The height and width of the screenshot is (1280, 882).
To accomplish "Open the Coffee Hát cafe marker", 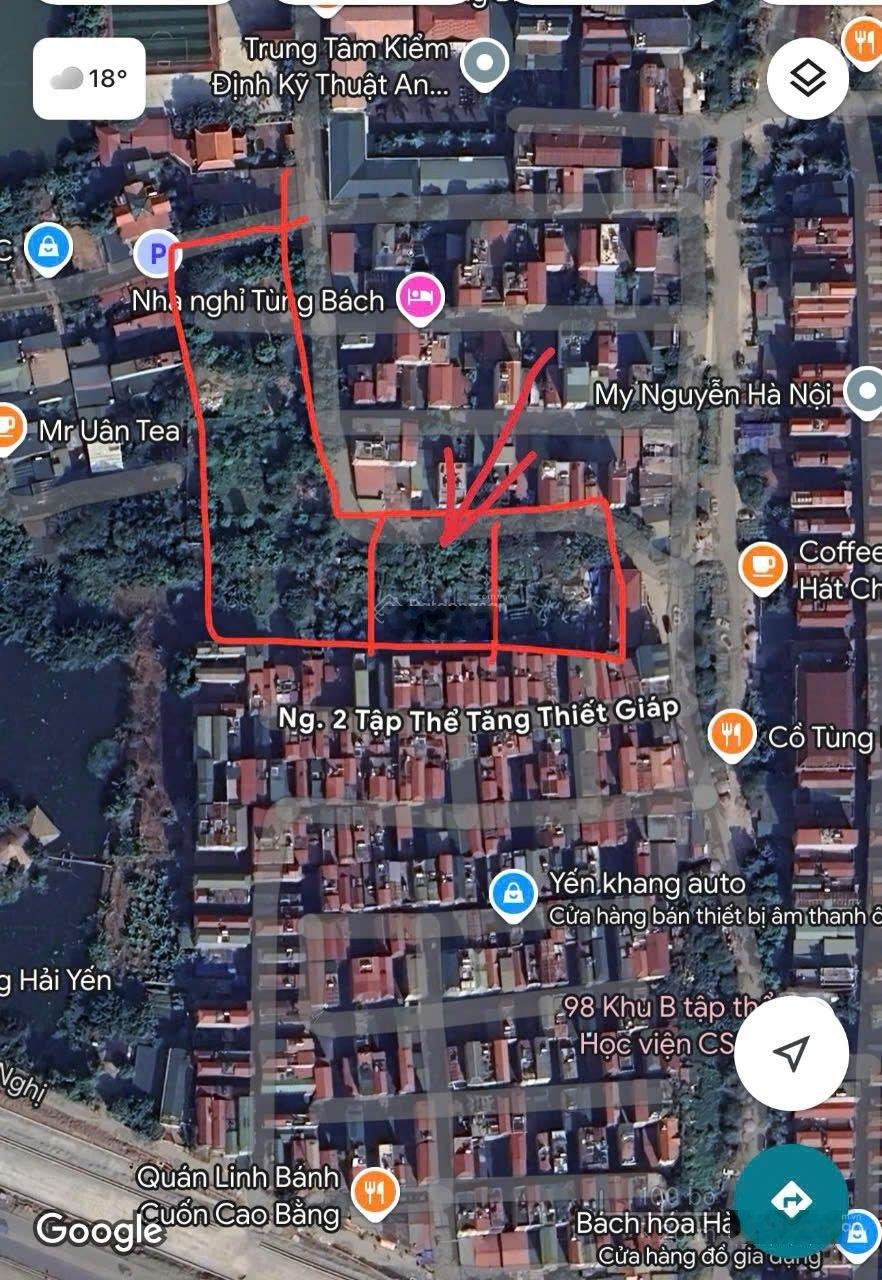I will pyautogui.click(x=763, y=565).
